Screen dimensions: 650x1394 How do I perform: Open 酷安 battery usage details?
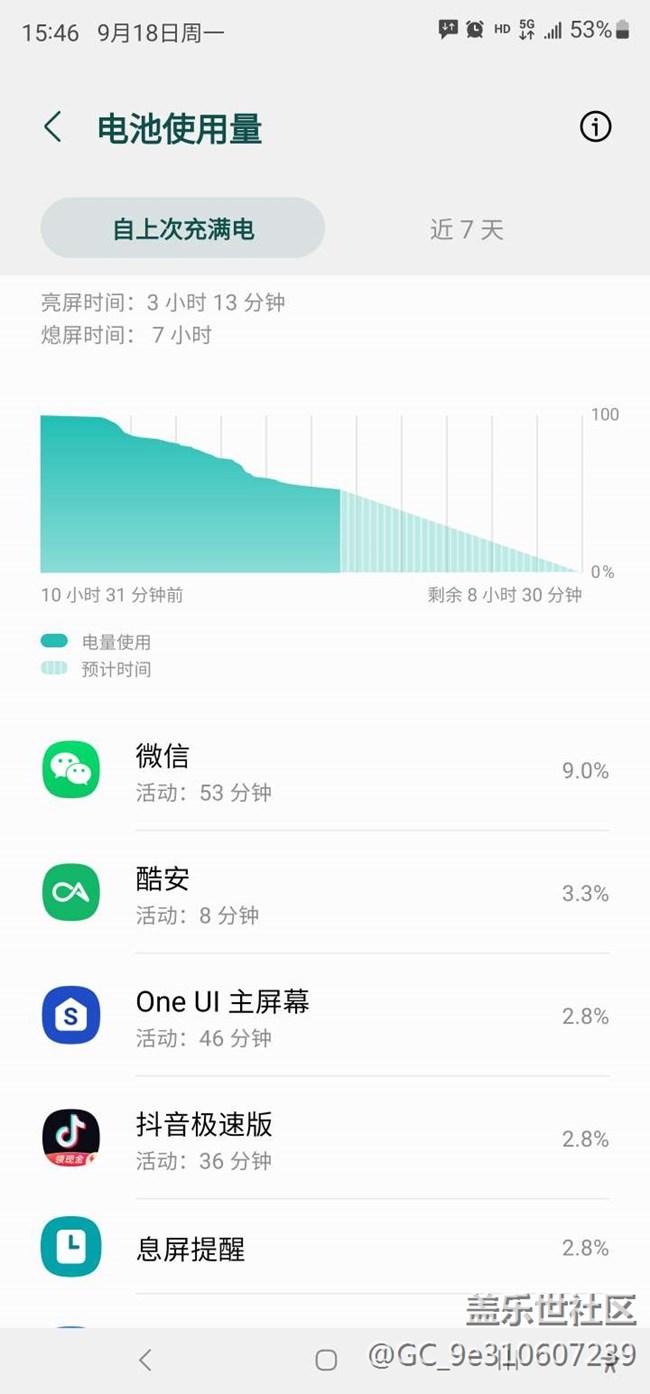coord(325,893)
